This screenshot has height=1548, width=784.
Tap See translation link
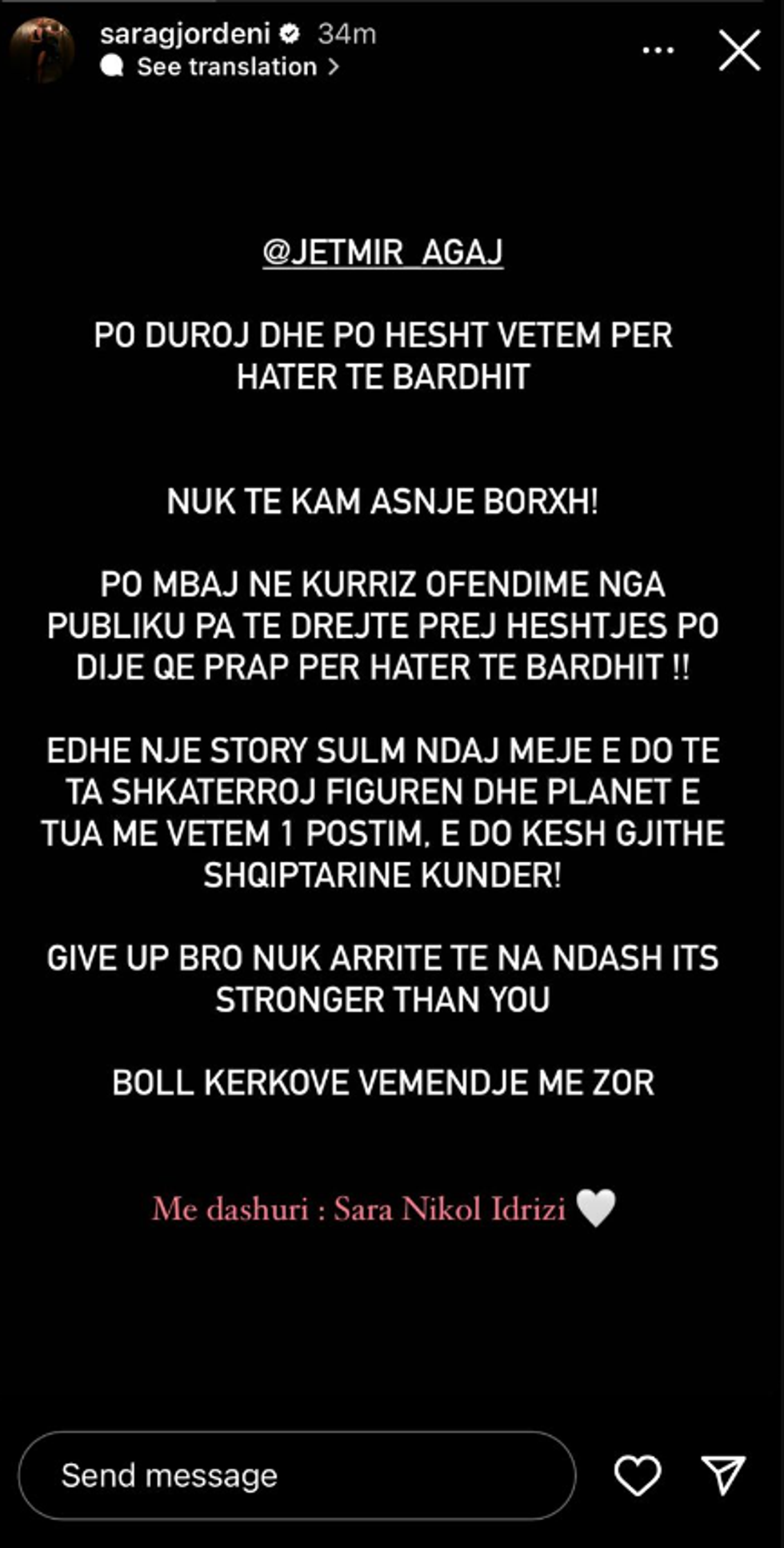(227, 67)
